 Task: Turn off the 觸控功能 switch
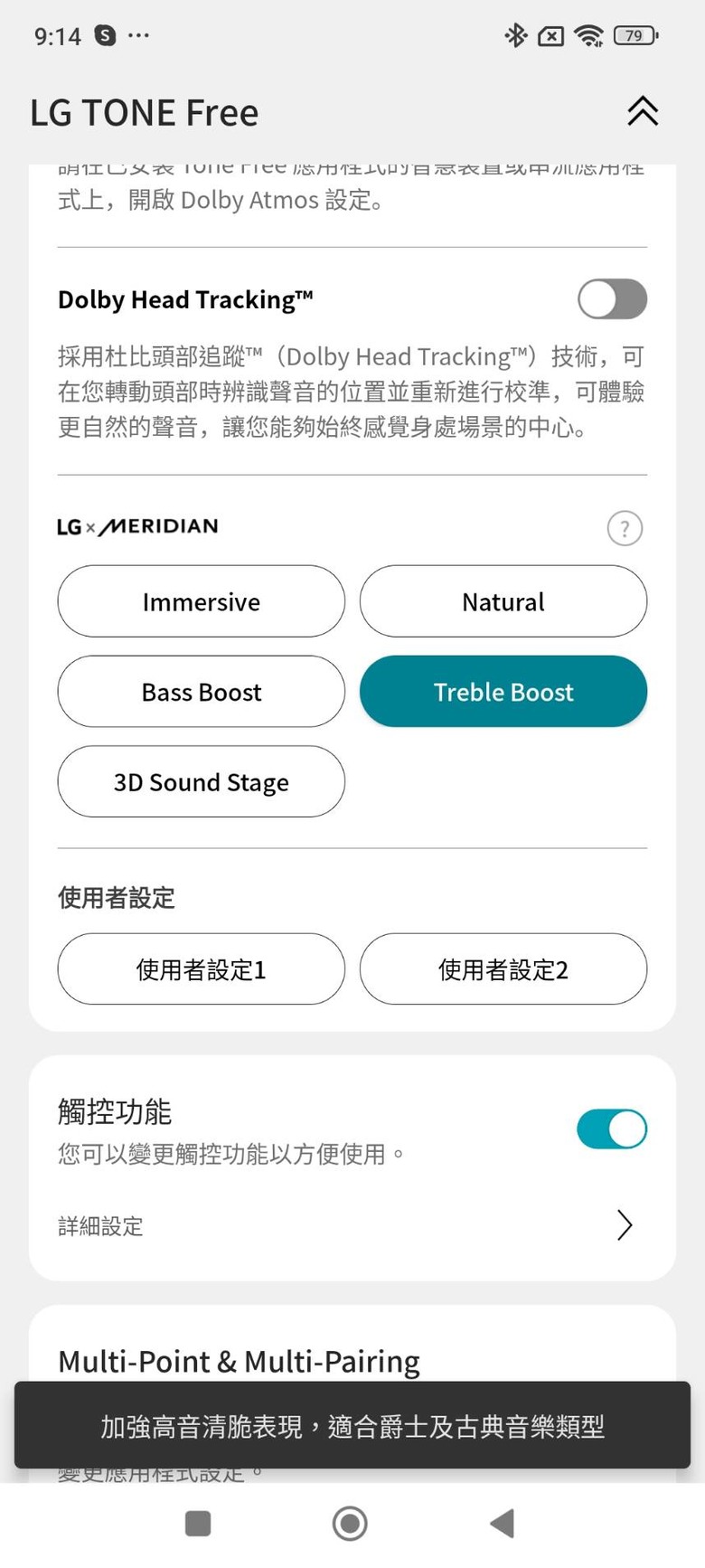pos(612,1129)
